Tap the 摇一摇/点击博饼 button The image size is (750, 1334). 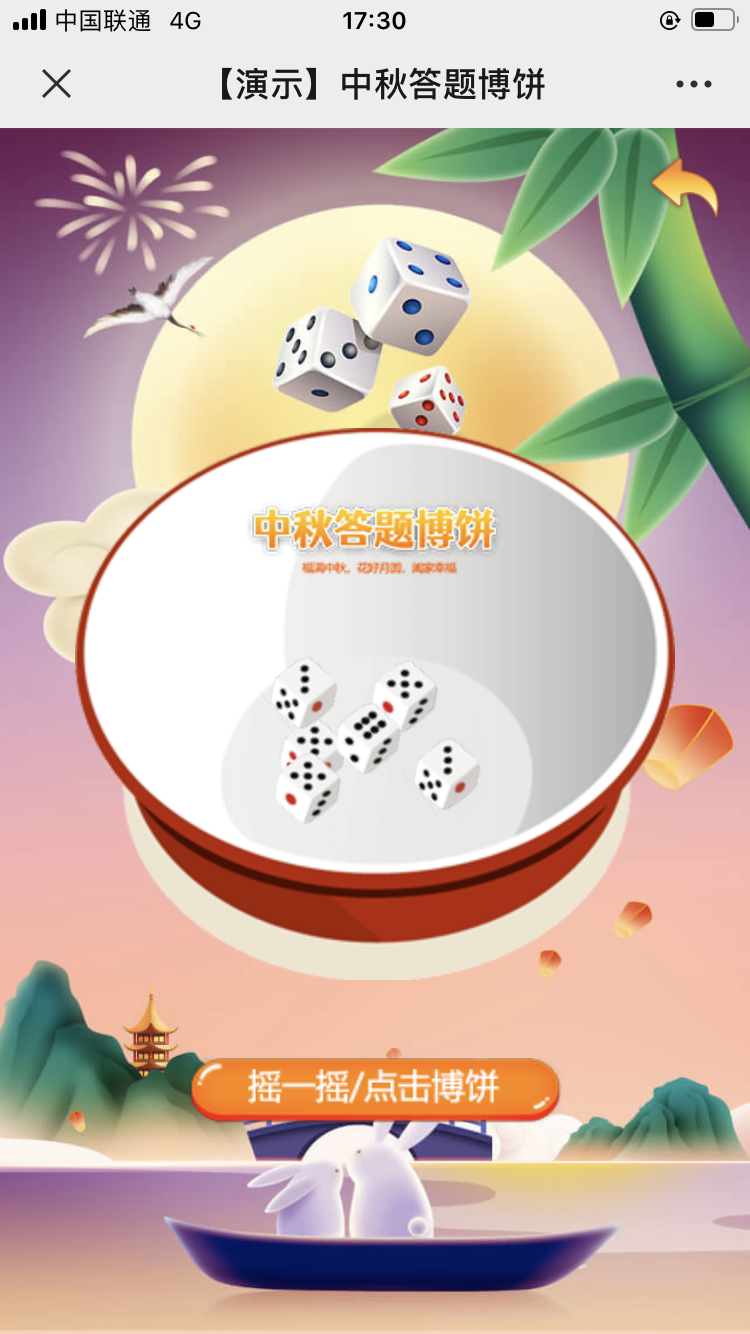click(x=375, y=1088)
